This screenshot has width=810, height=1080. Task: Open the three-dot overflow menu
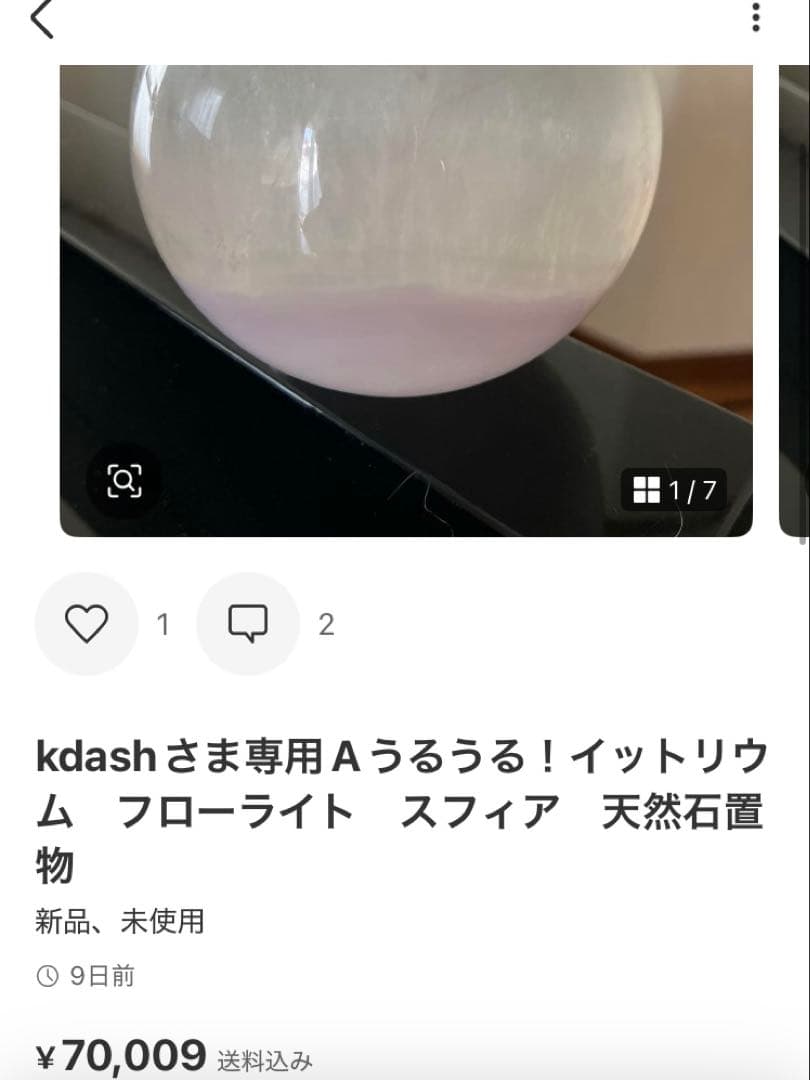757,17
